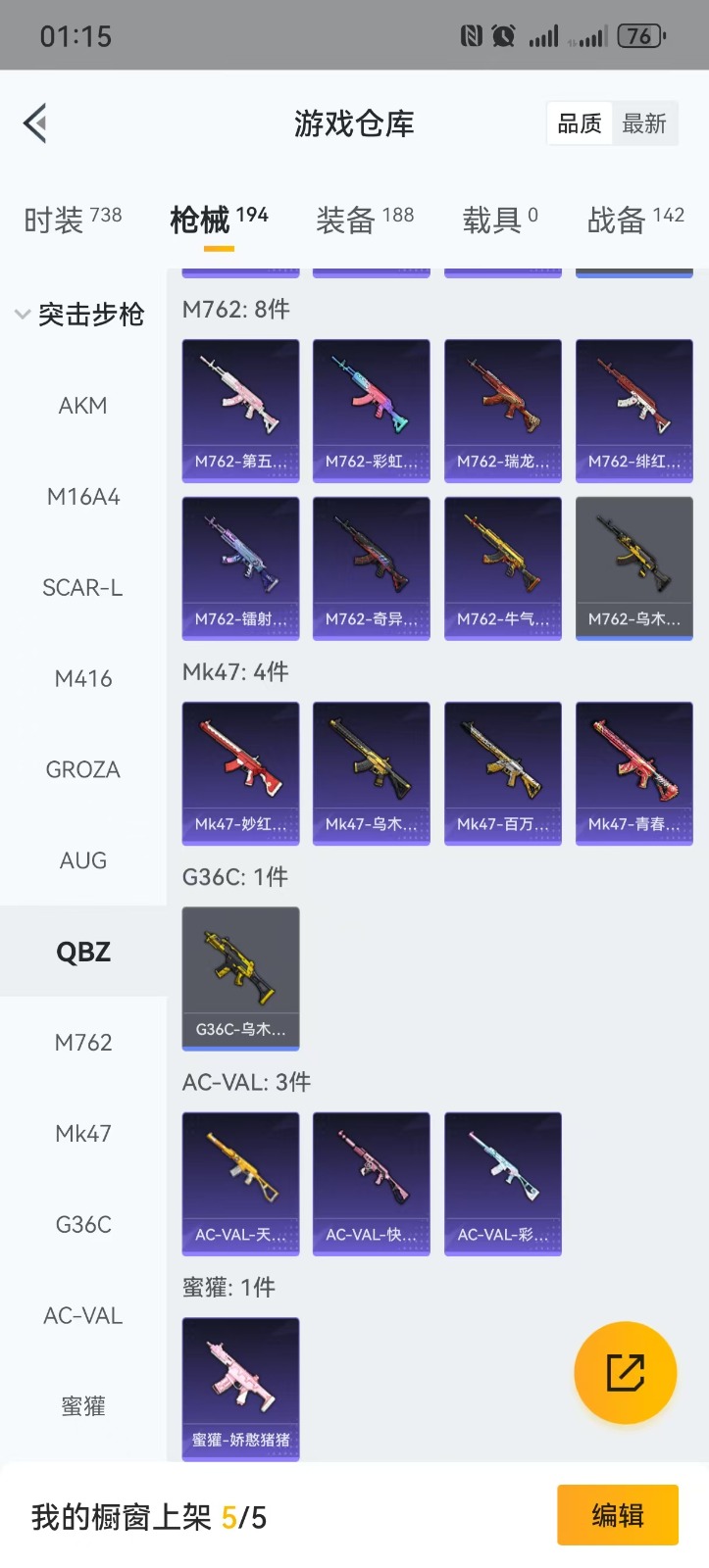
Task: Select 蜜獾 in the sidebar
Action: [x=82, y=1406]
